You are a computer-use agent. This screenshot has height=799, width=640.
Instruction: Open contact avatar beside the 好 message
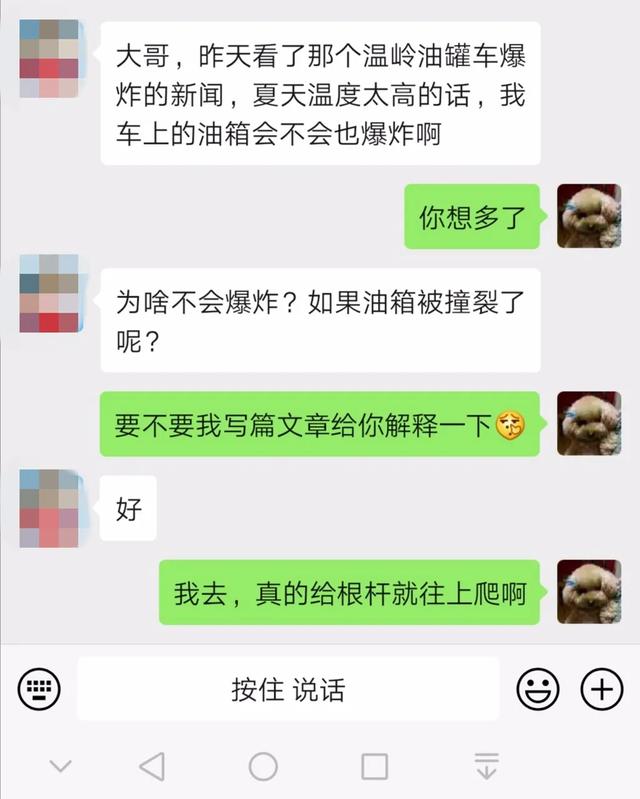pyautogui.click(x=48, y=507)
